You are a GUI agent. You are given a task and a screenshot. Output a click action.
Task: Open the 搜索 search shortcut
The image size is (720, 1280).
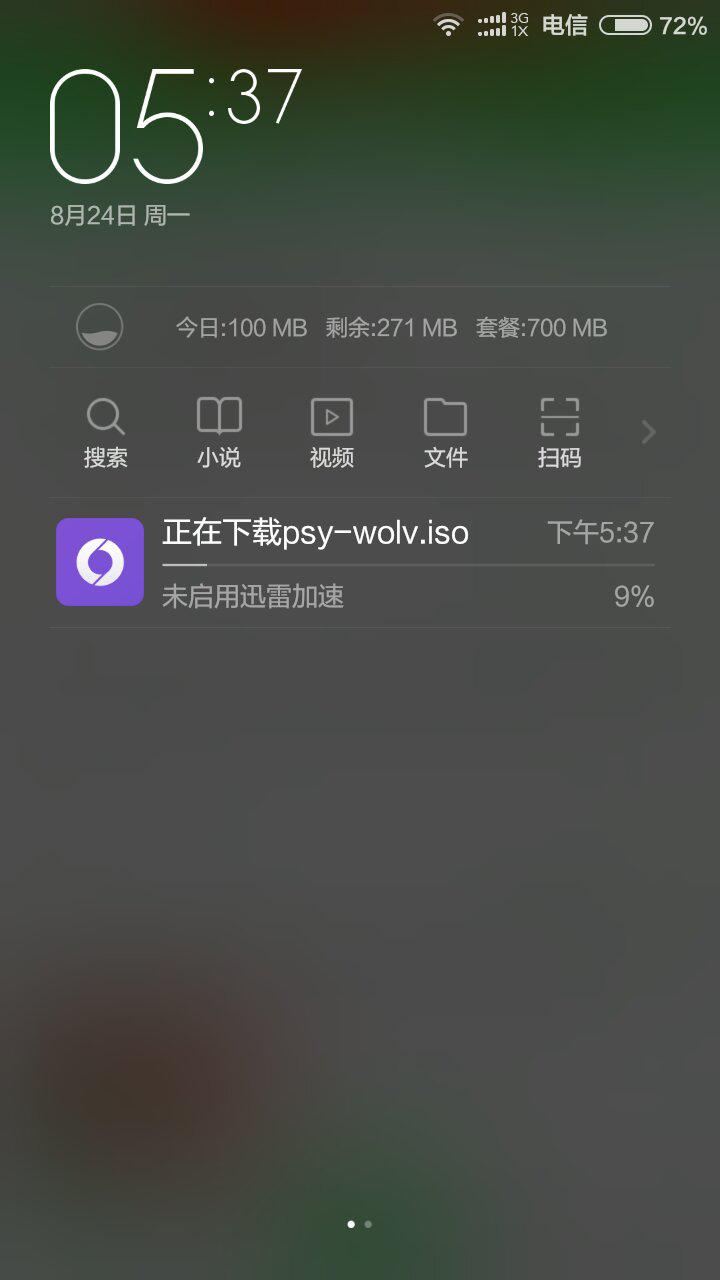(105, 433)
